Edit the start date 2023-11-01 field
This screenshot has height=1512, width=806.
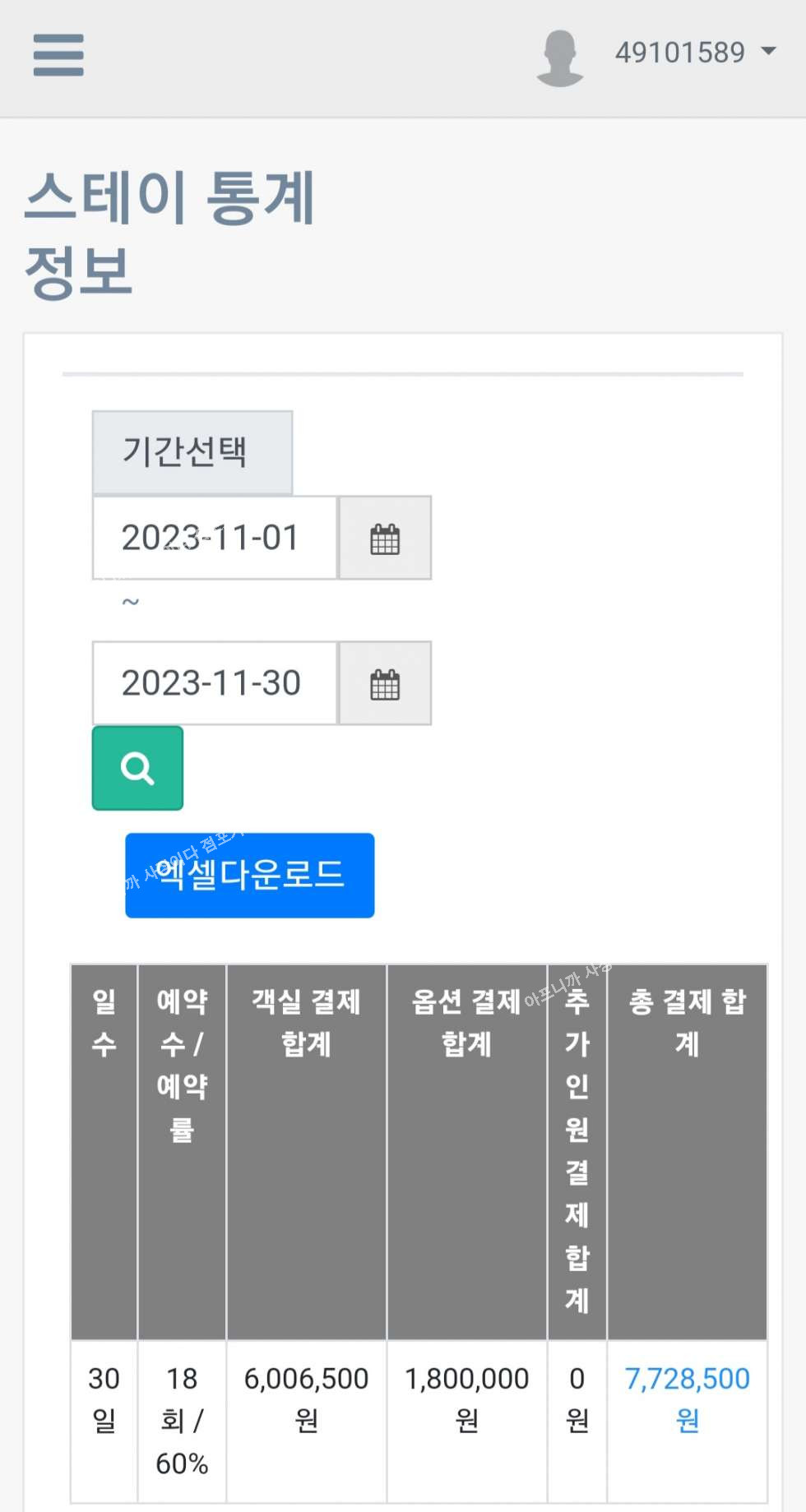tap(215, 538)
